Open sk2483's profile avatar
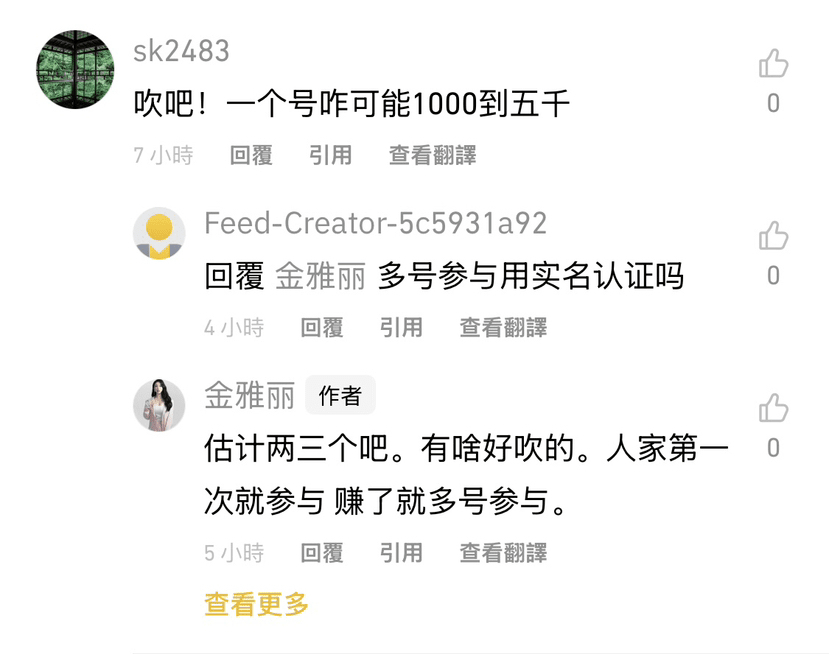Screen dimensions: 829x654 pos(75,69)
